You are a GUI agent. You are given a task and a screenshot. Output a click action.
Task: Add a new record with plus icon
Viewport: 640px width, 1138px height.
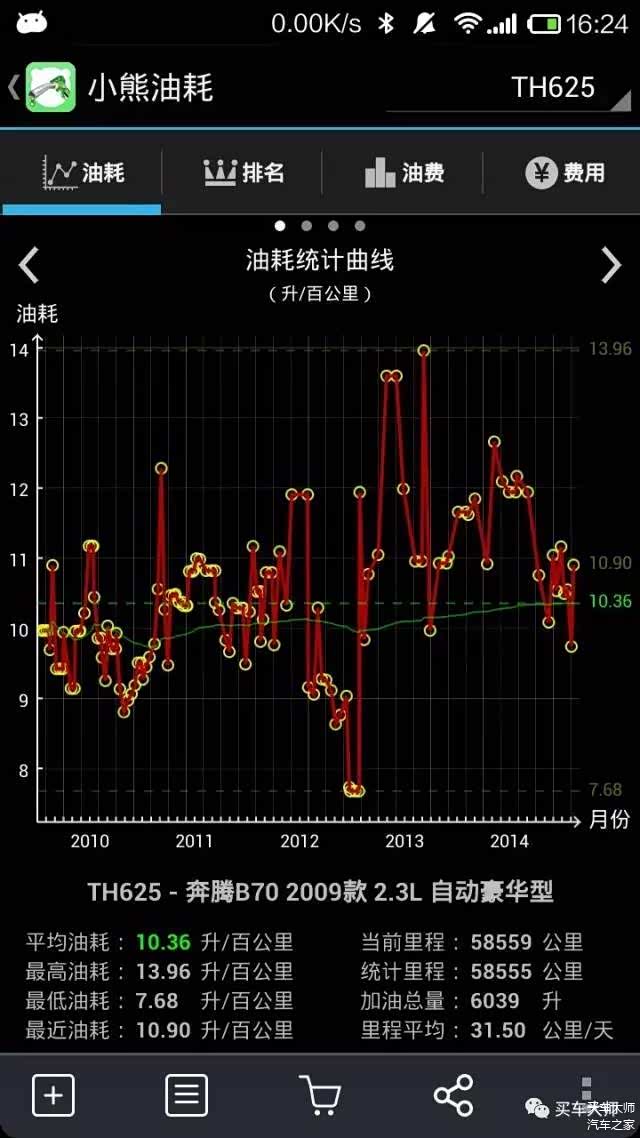[x=53, y=1095]
